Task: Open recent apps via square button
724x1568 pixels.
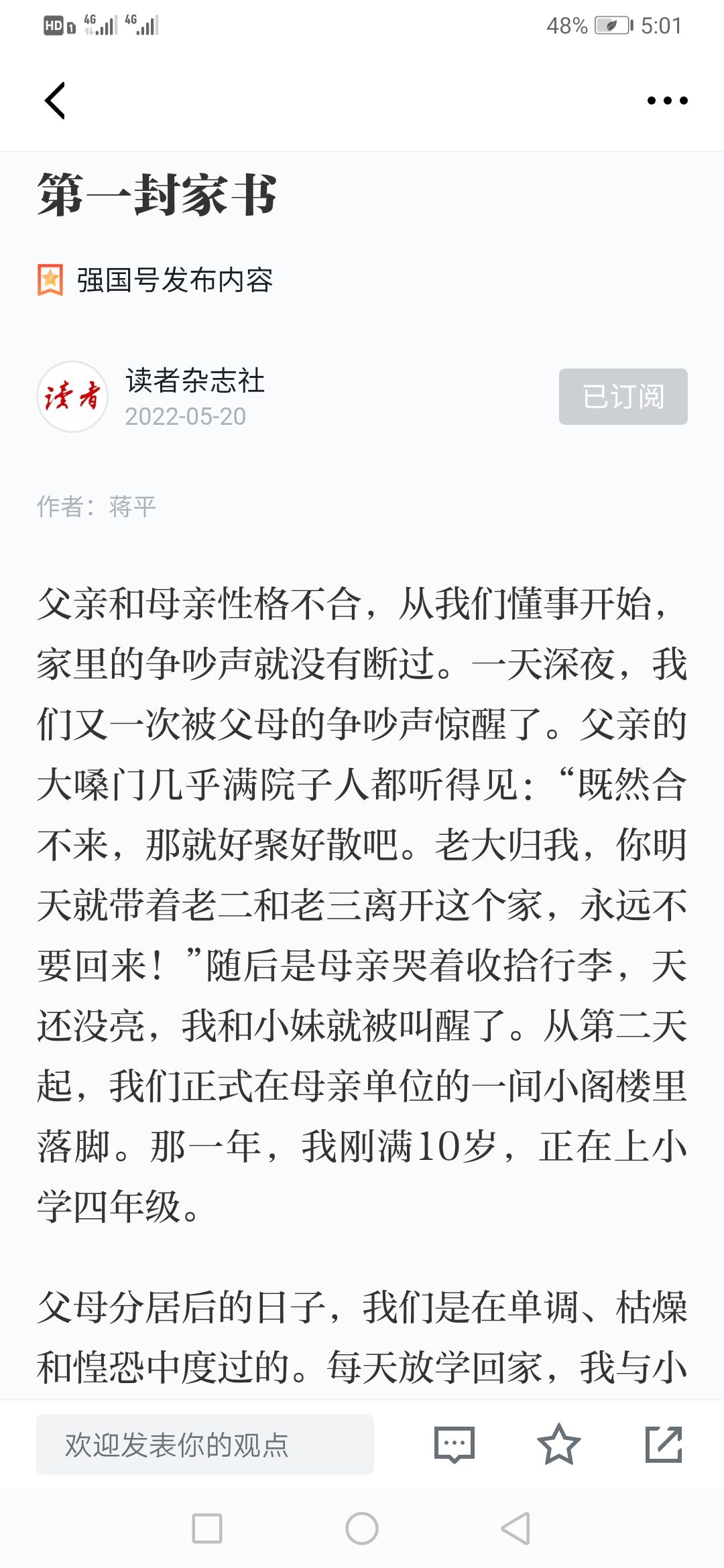Action: coord(207,1529)
